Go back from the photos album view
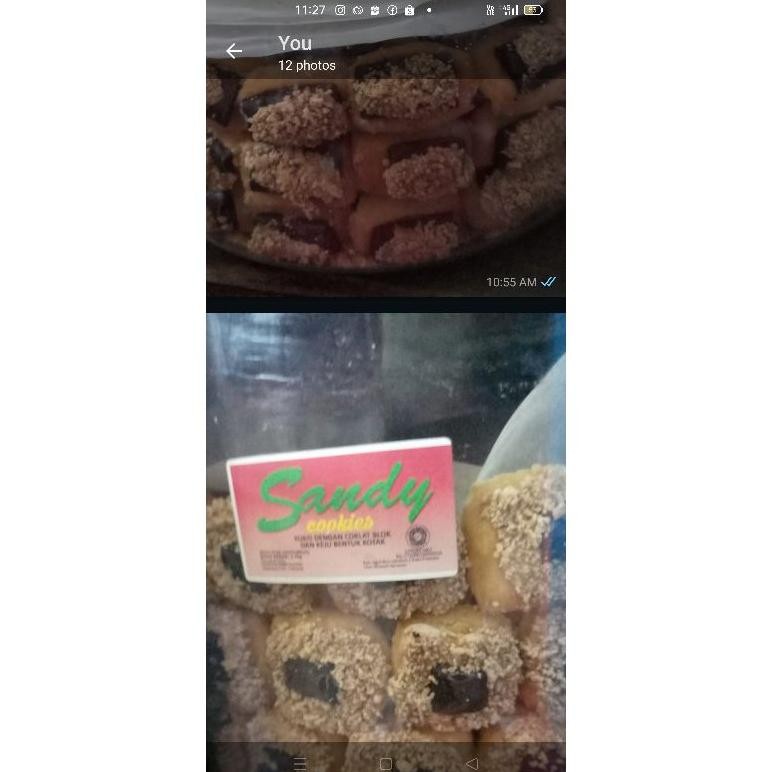 pyautogui.click(x=234, y=51)
